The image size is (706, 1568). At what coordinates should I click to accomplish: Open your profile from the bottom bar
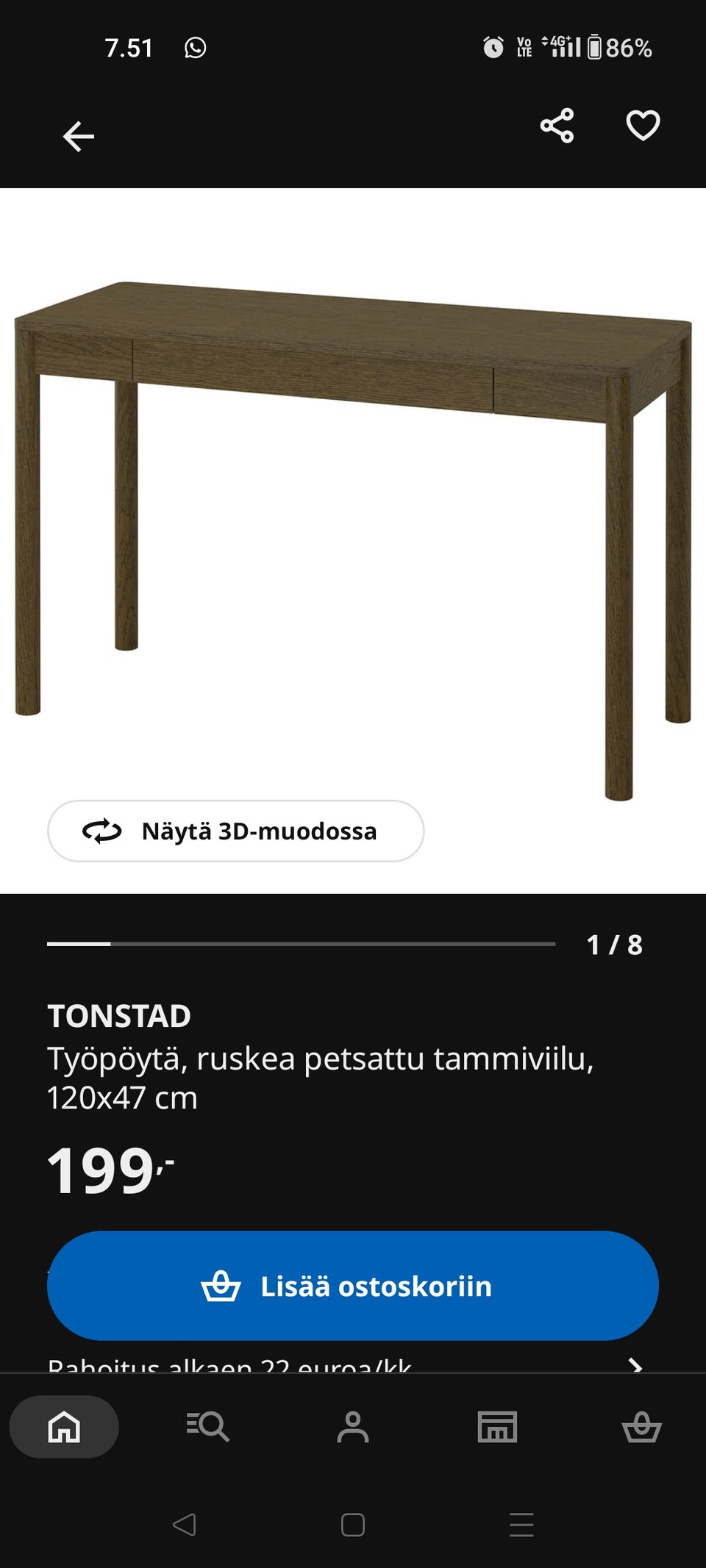353,1427
